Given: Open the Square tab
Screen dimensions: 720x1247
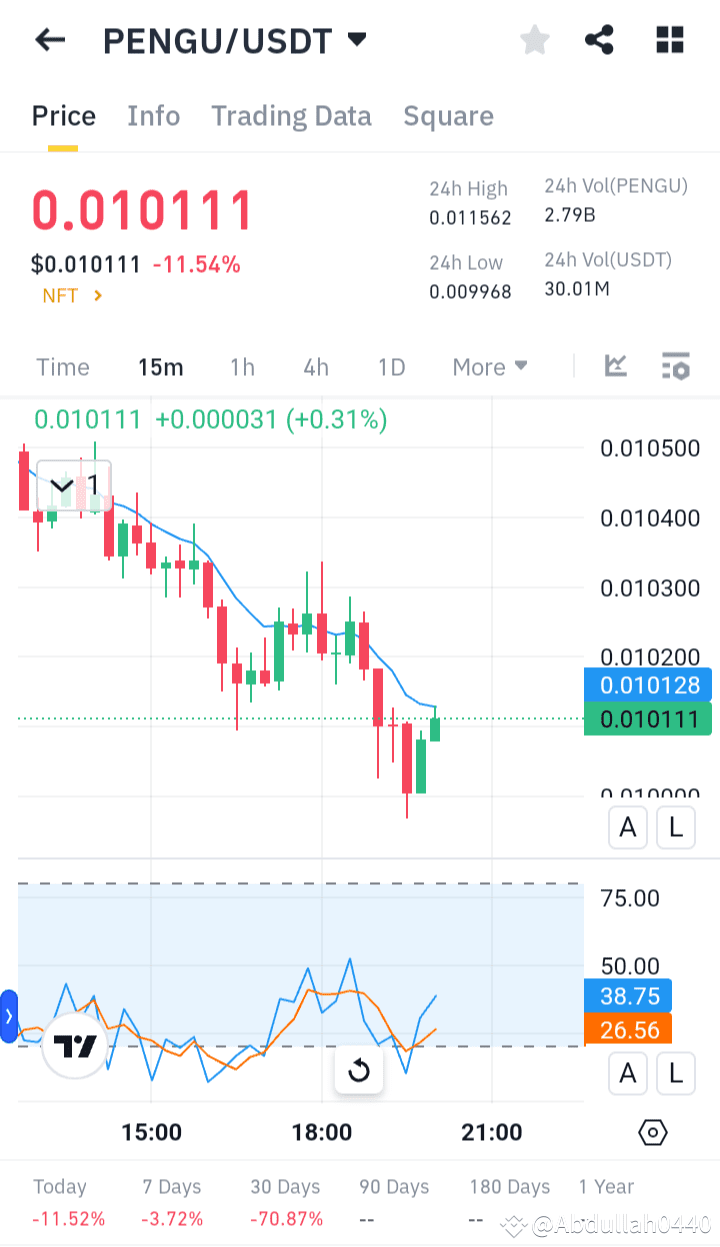Looking at the screenshot, I should (448, 116).
